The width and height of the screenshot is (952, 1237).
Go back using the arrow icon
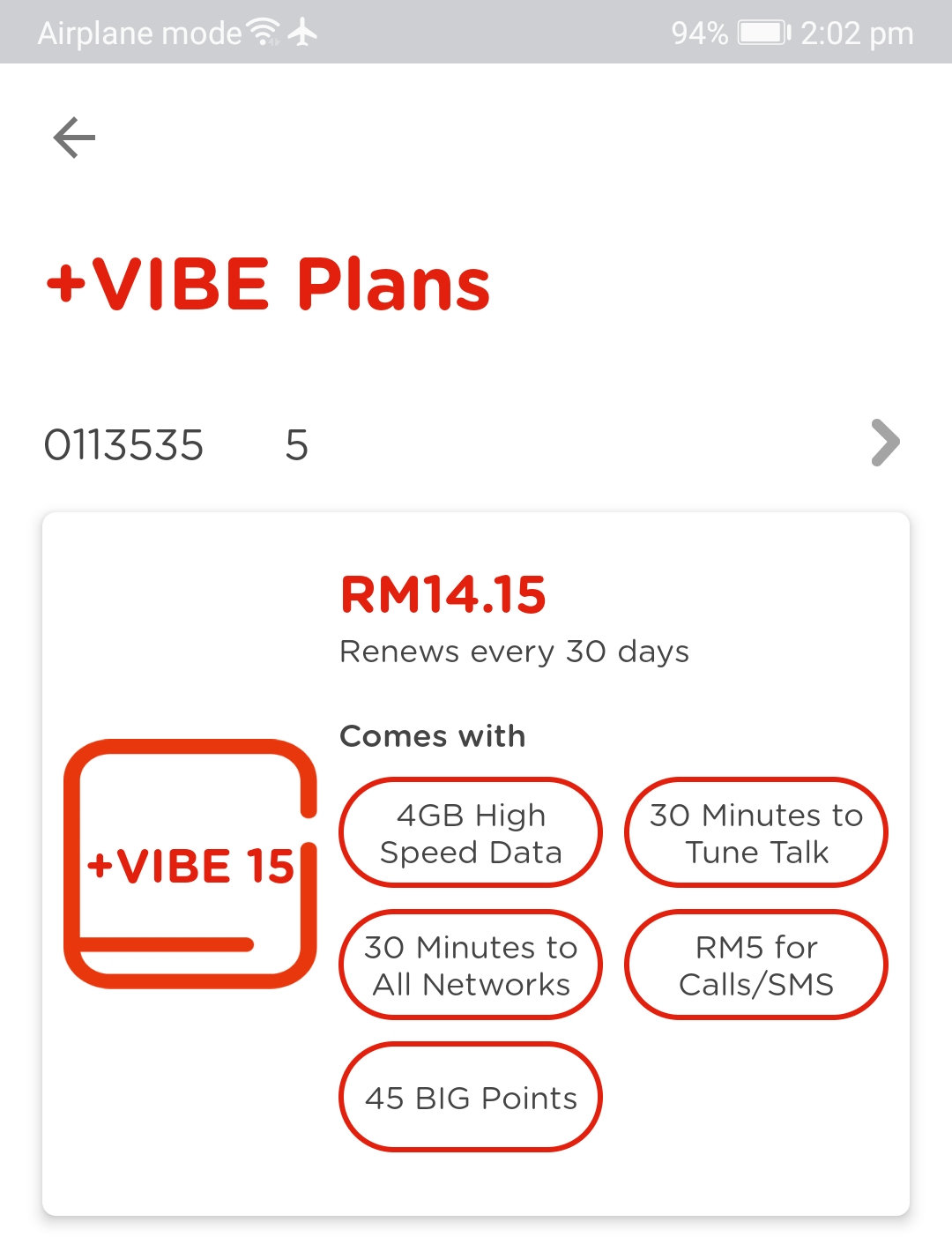click(x=74, y=138)
